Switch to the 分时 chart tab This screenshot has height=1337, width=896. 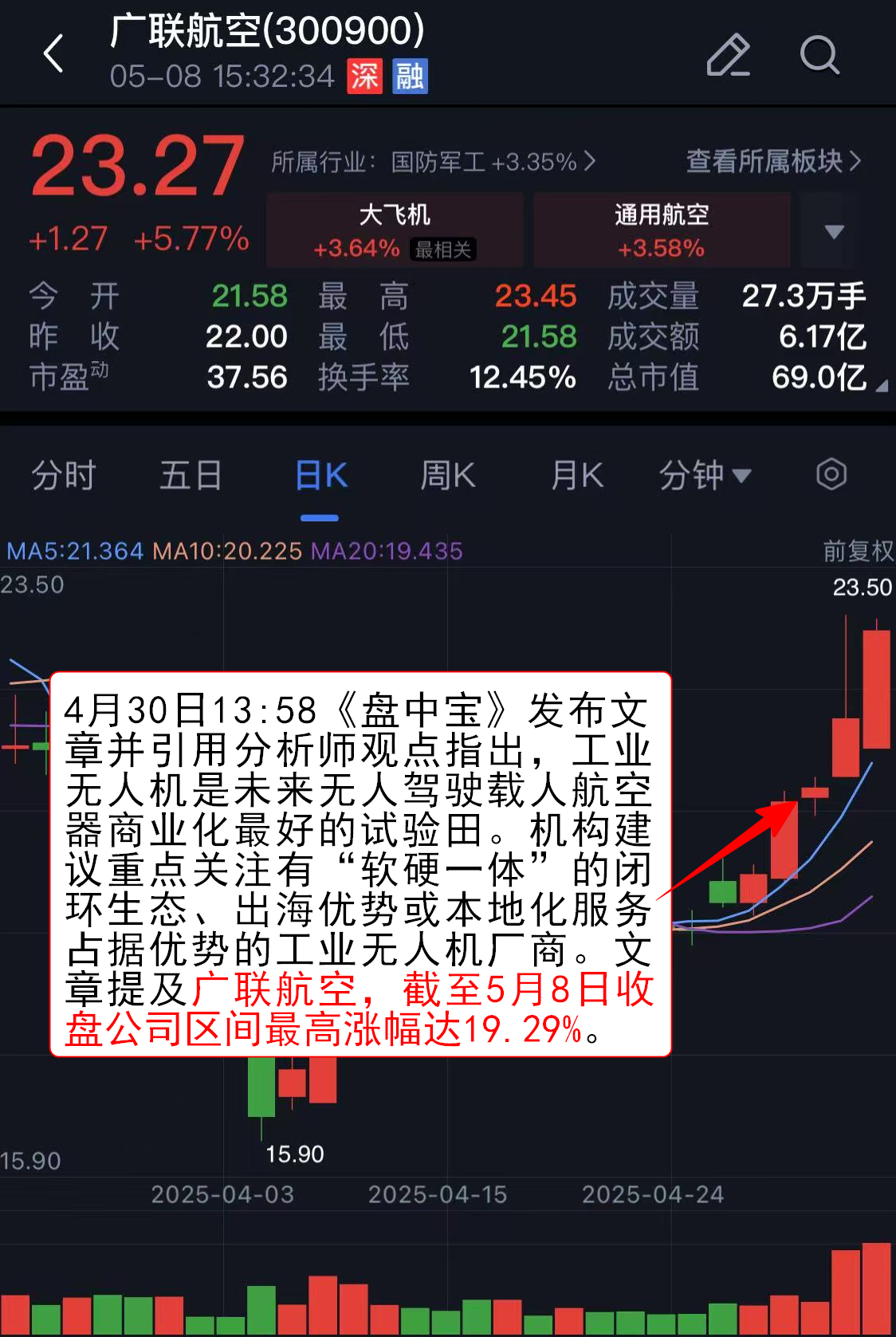[63, 476]
